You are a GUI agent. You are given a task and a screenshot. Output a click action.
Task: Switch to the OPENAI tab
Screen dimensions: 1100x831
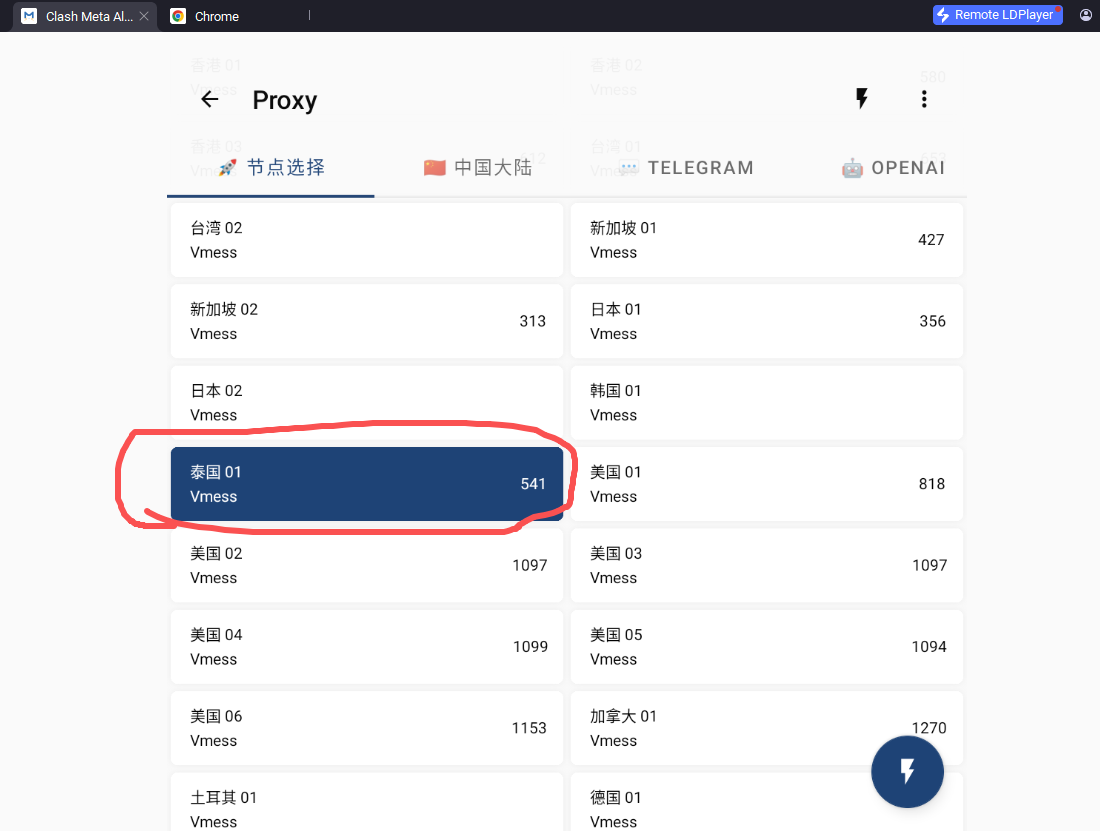pos(893,168)
